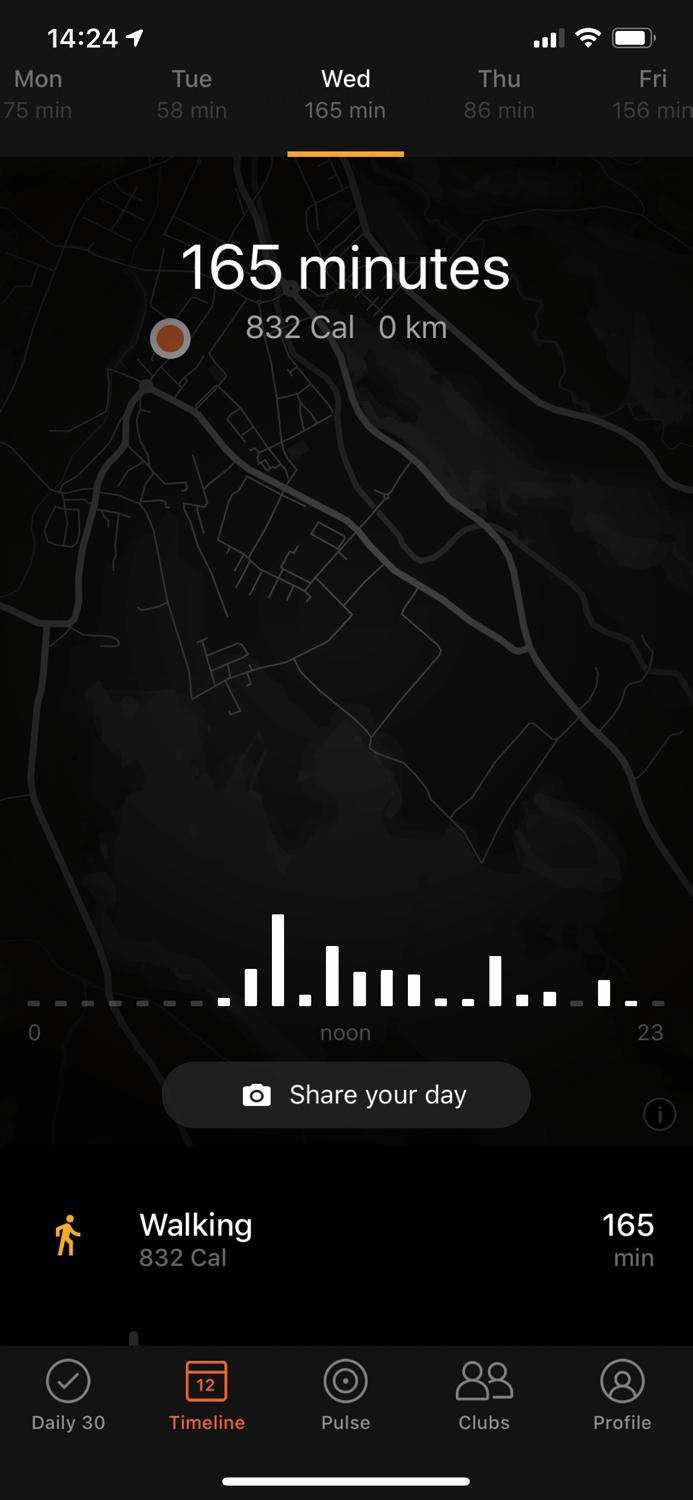Switch to Mon day tab
Viewport: 693px width, 1500px height.
38,94
